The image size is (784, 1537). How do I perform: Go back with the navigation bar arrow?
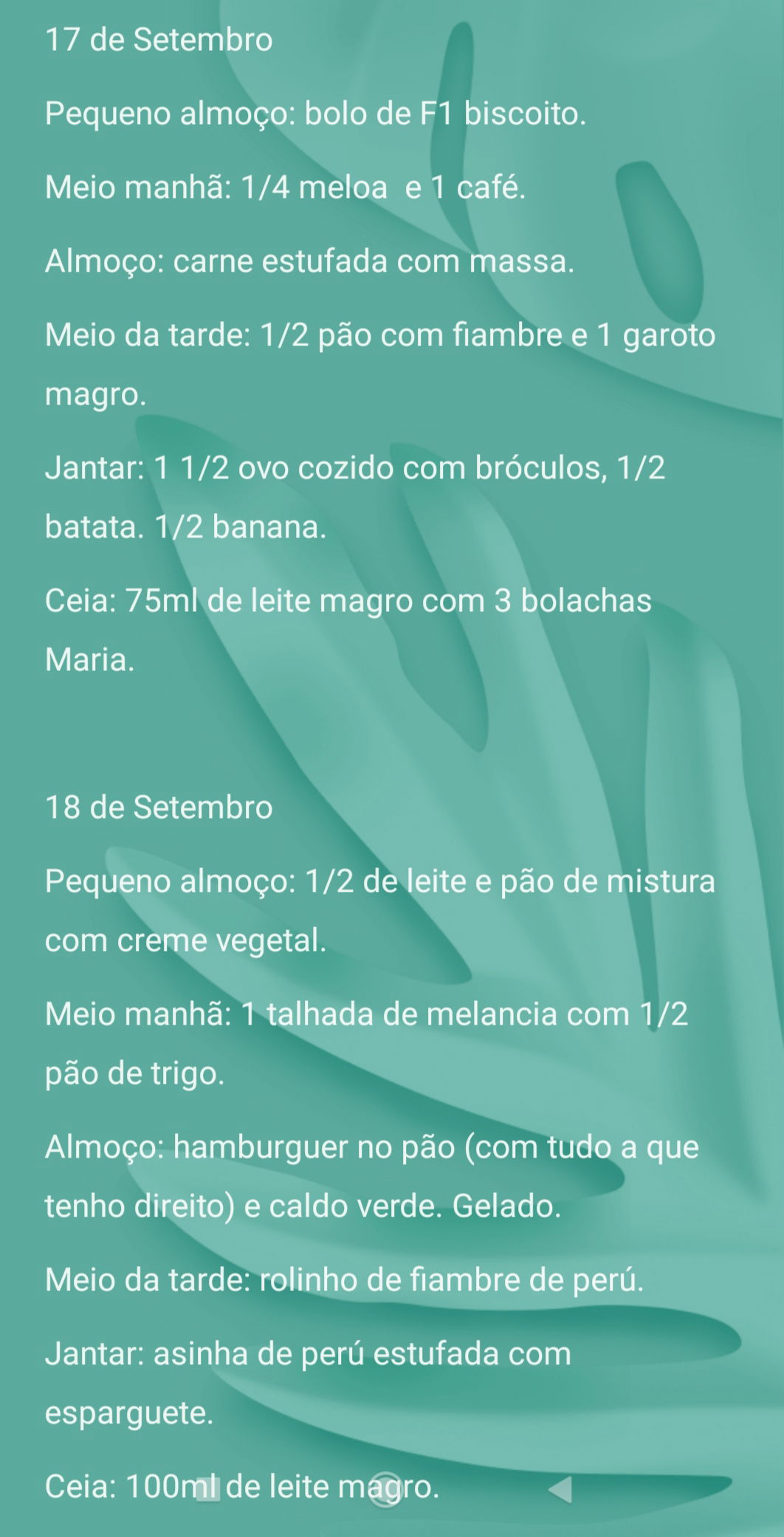click(560, 1489)
